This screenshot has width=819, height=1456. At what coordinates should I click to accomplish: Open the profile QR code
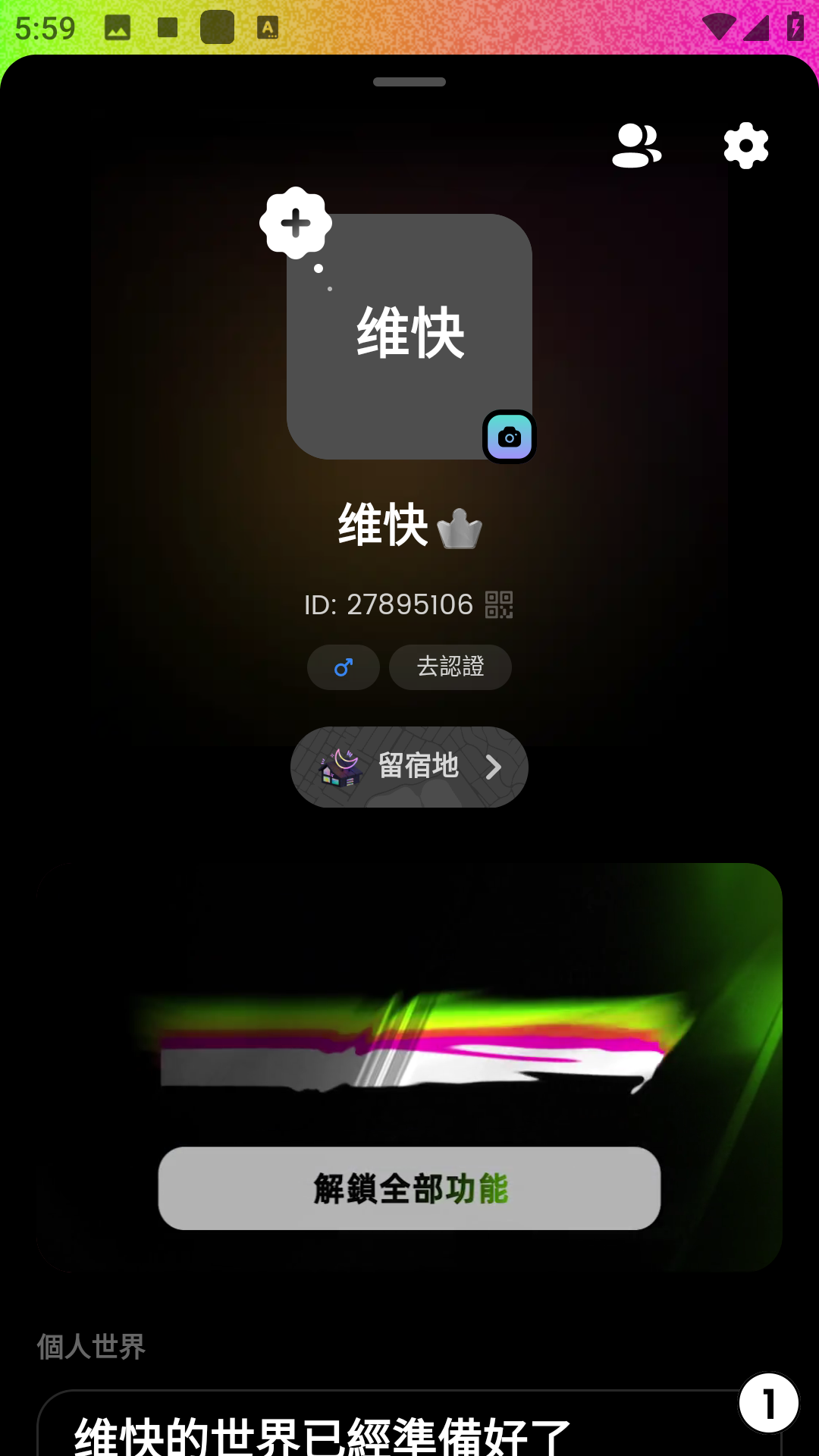pyautogui.click(x=499, y=605)
